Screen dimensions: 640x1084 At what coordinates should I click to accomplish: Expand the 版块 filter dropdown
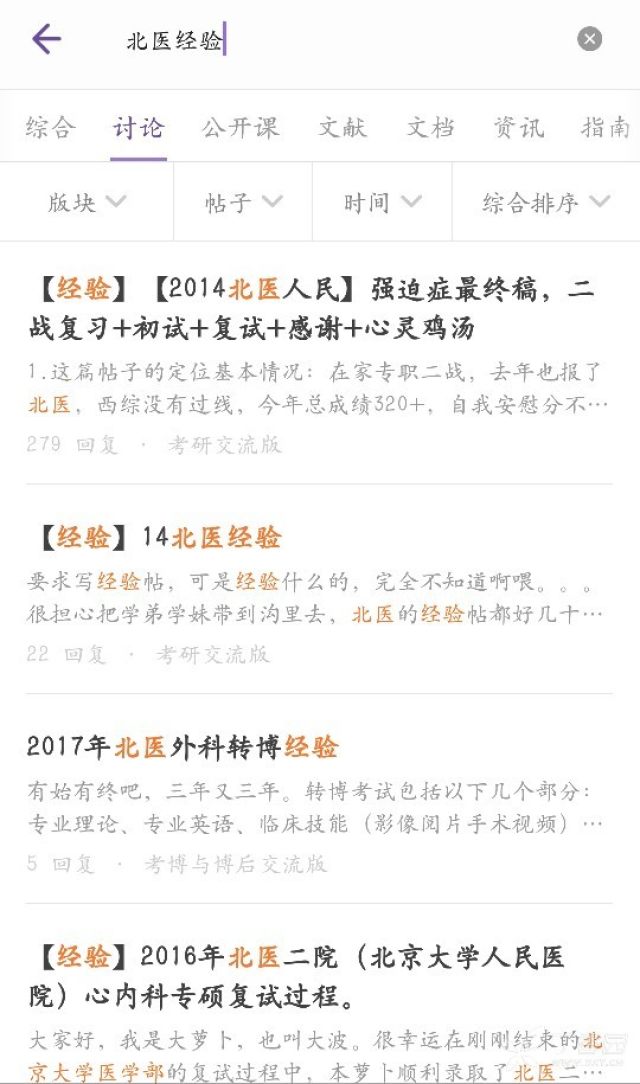(x=87, y=202)
